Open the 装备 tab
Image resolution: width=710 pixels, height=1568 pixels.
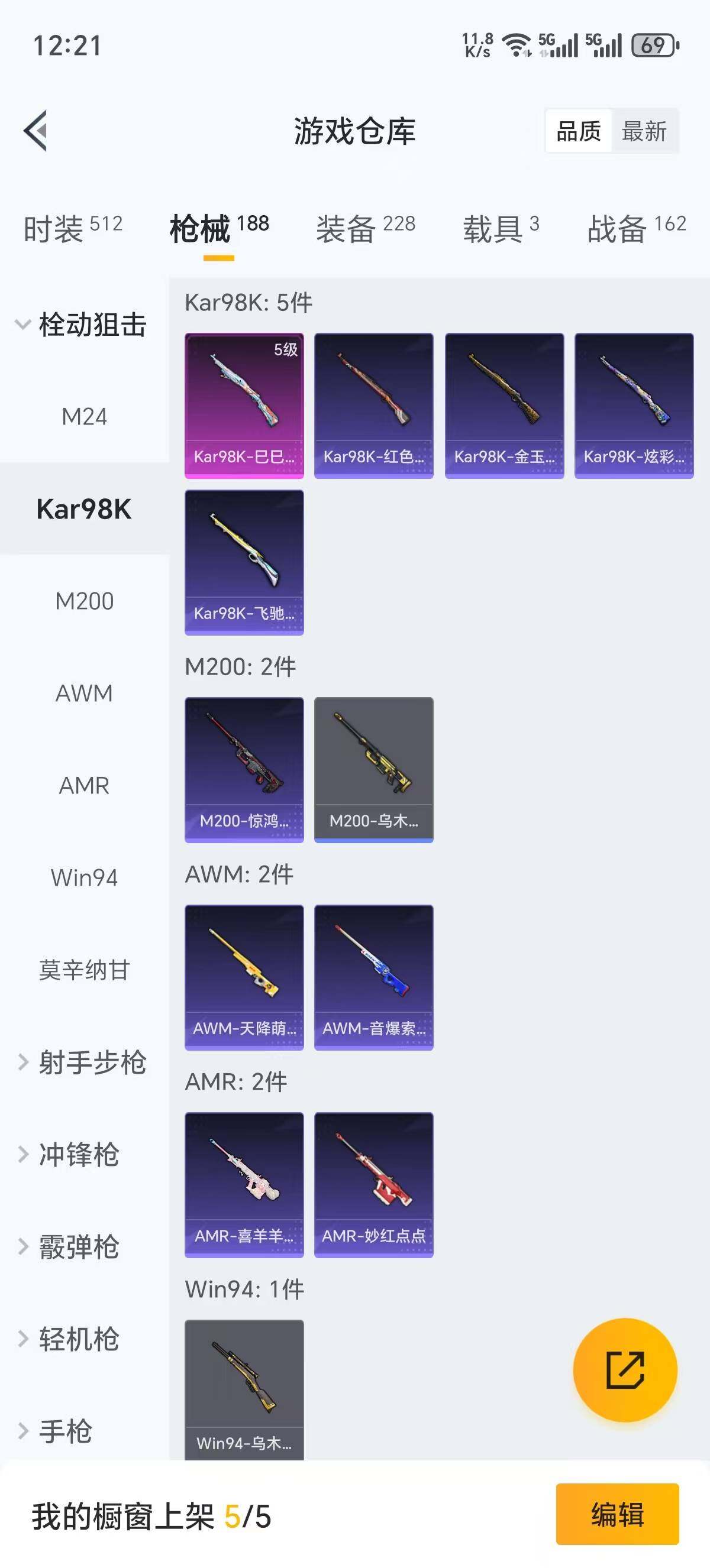pos(365,228)
